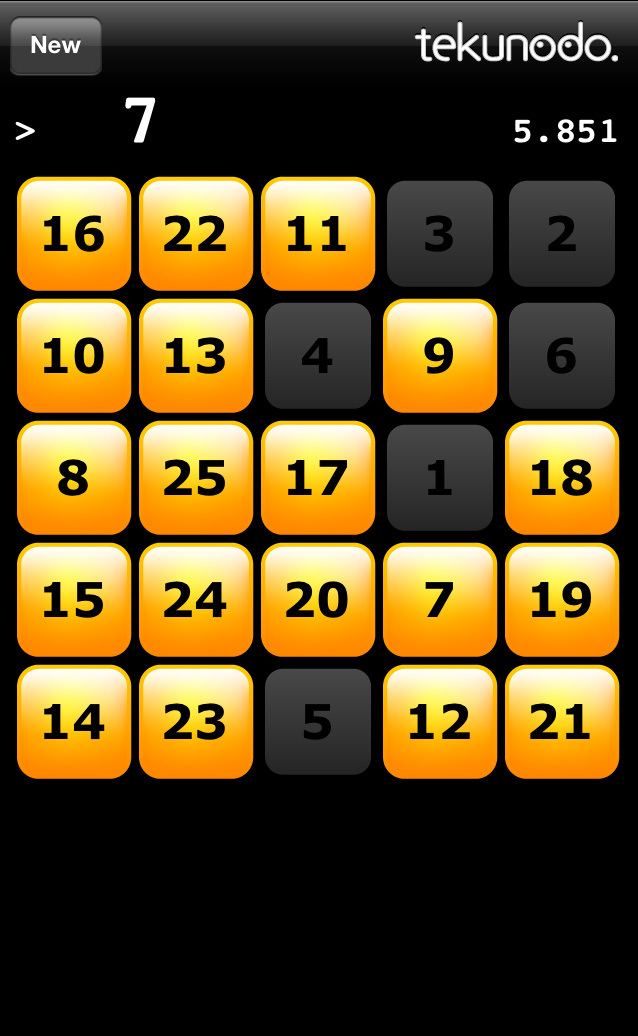This screenshot has width=638, height=1036.
Task: Select tile number 25
Action: point(196,478)
